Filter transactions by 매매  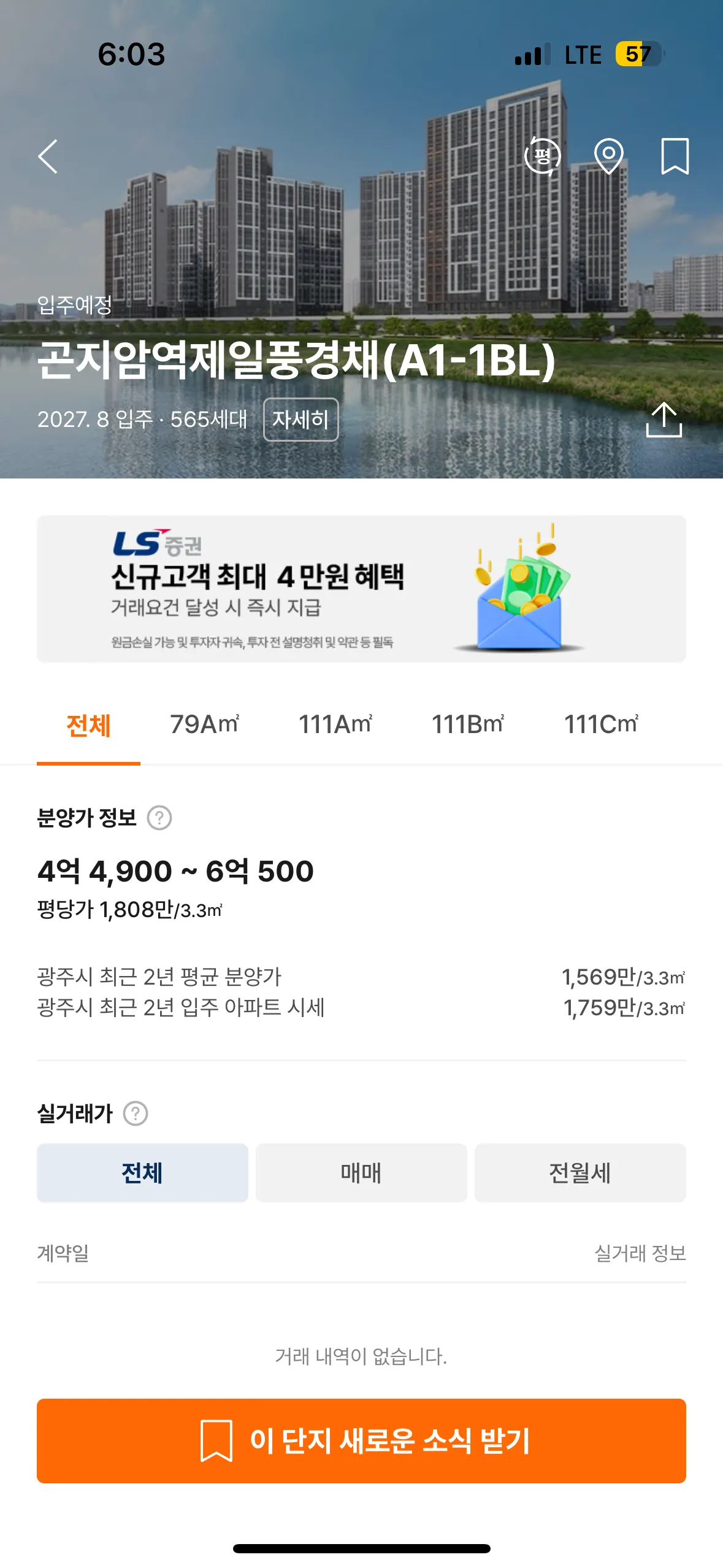click(x=361, y=1173)
